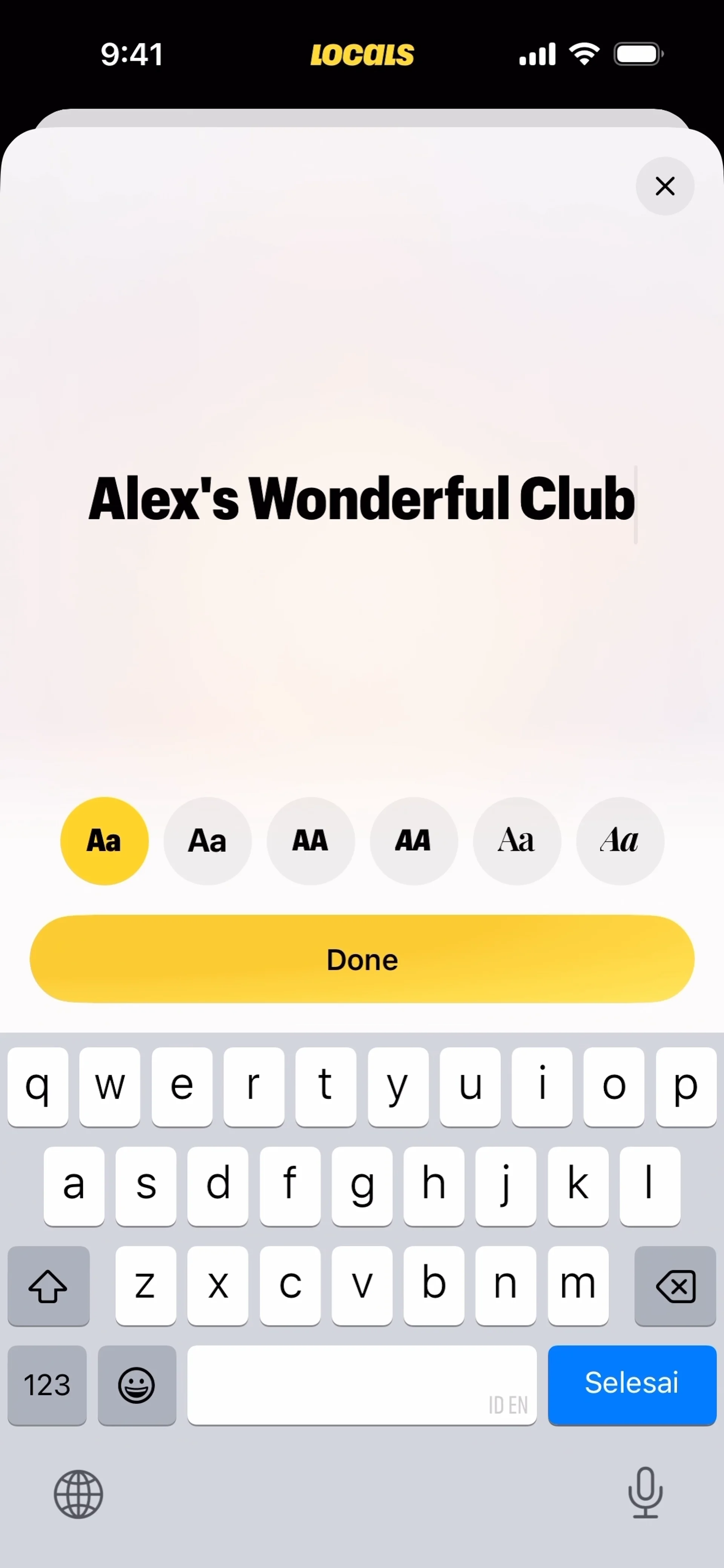Image resolution: width=724 pixels, height=1568 pixels.
Task: Tap the space bar
Action: (362, 1385)
